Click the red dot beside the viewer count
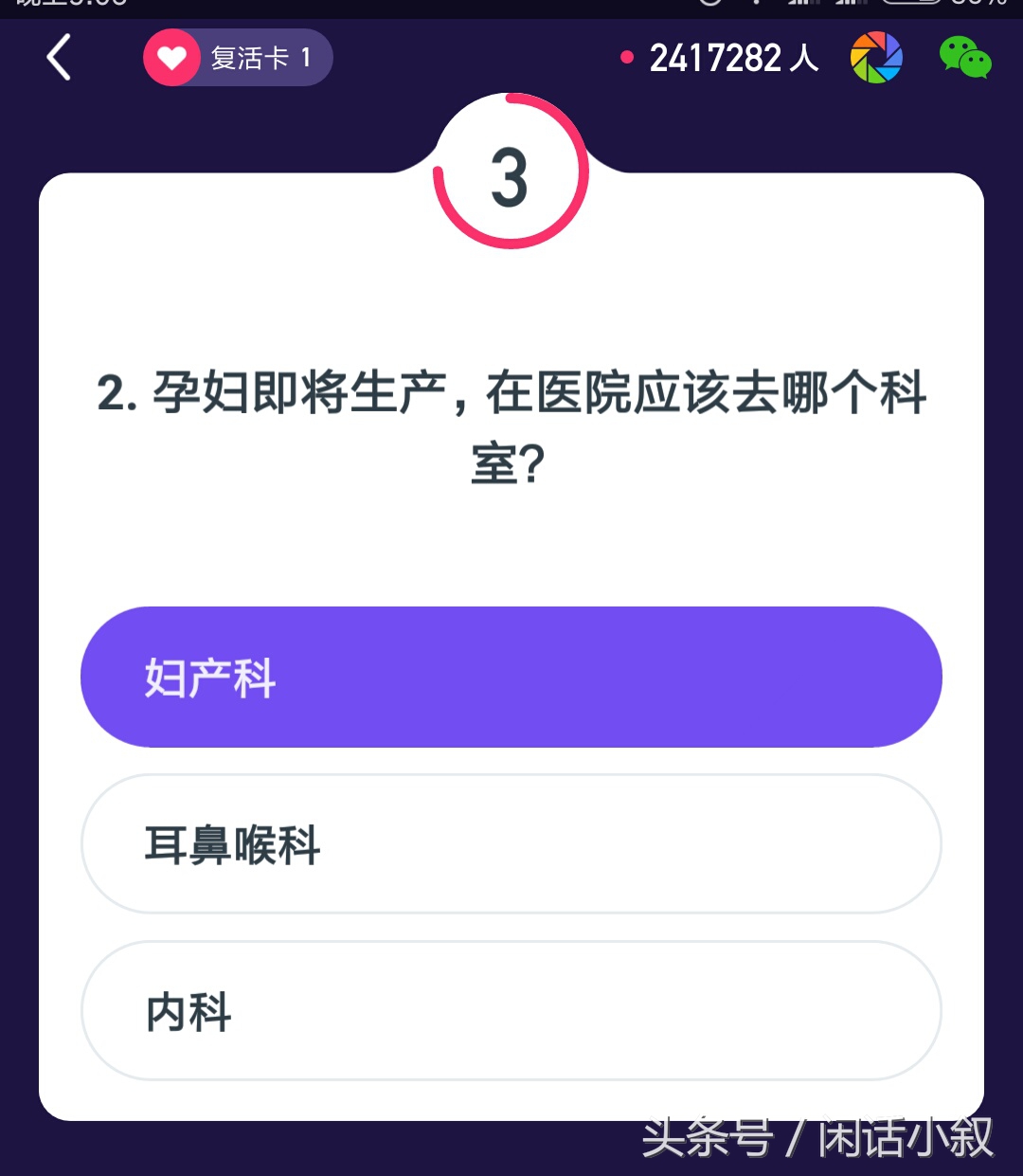 625,57
